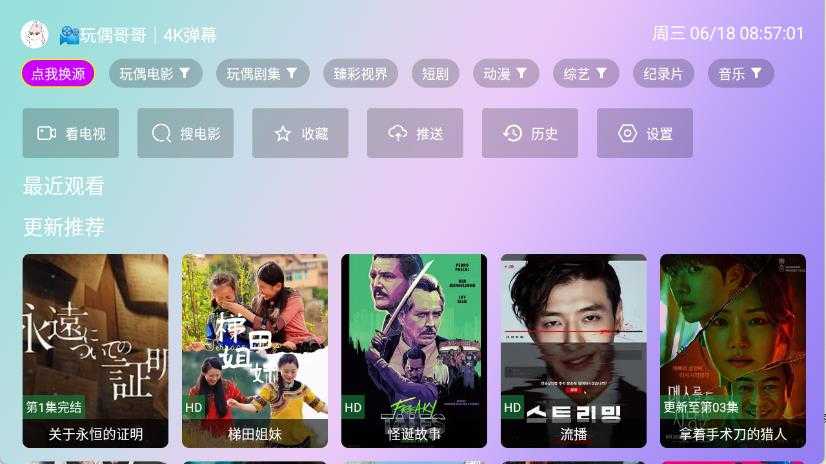Tap the 推送 push button
The image size is (826, 464).
pos(415,133)
